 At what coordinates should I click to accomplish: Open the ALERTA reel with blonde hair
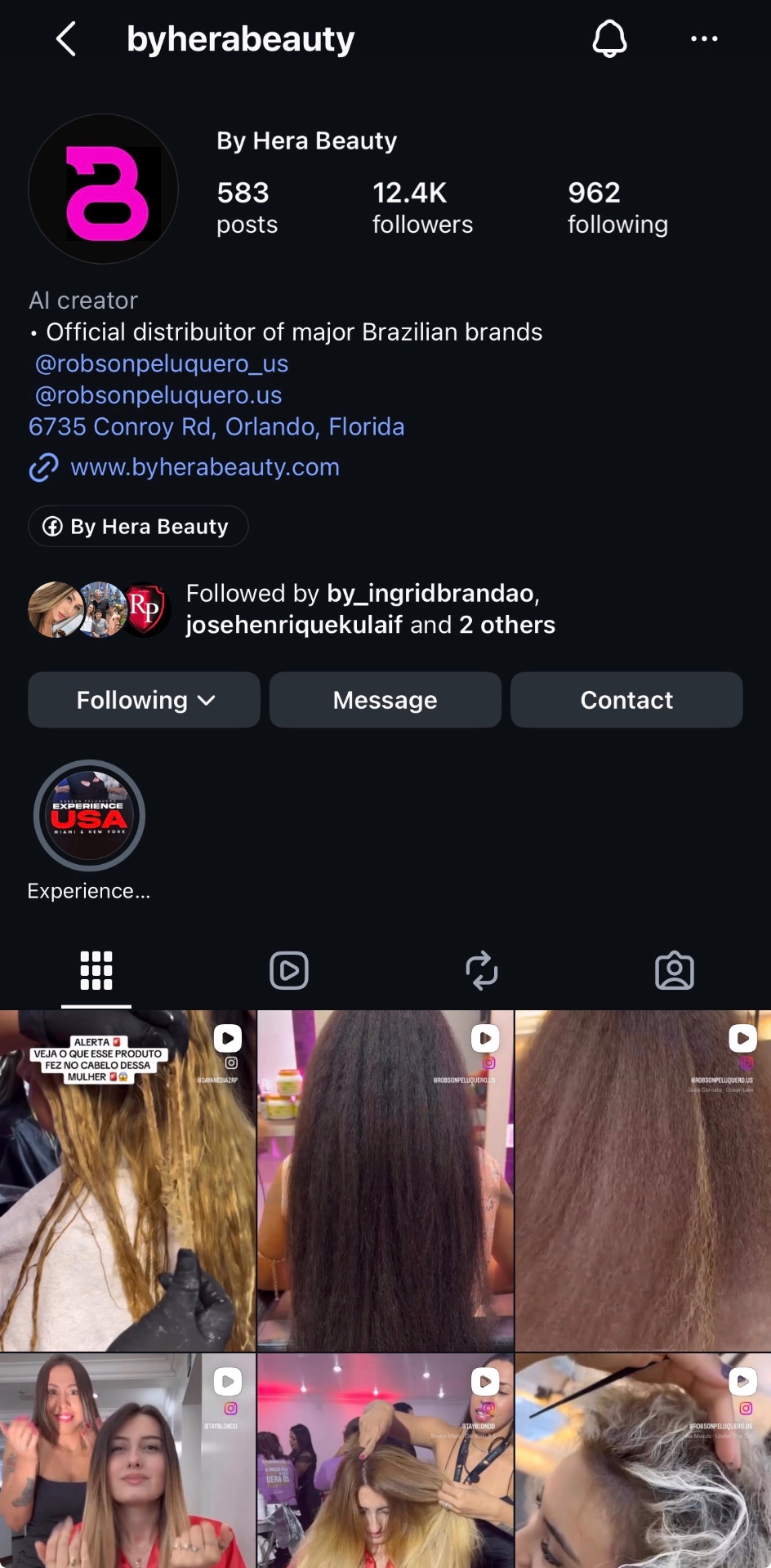pyautogui.click(x=127, y=1180)
